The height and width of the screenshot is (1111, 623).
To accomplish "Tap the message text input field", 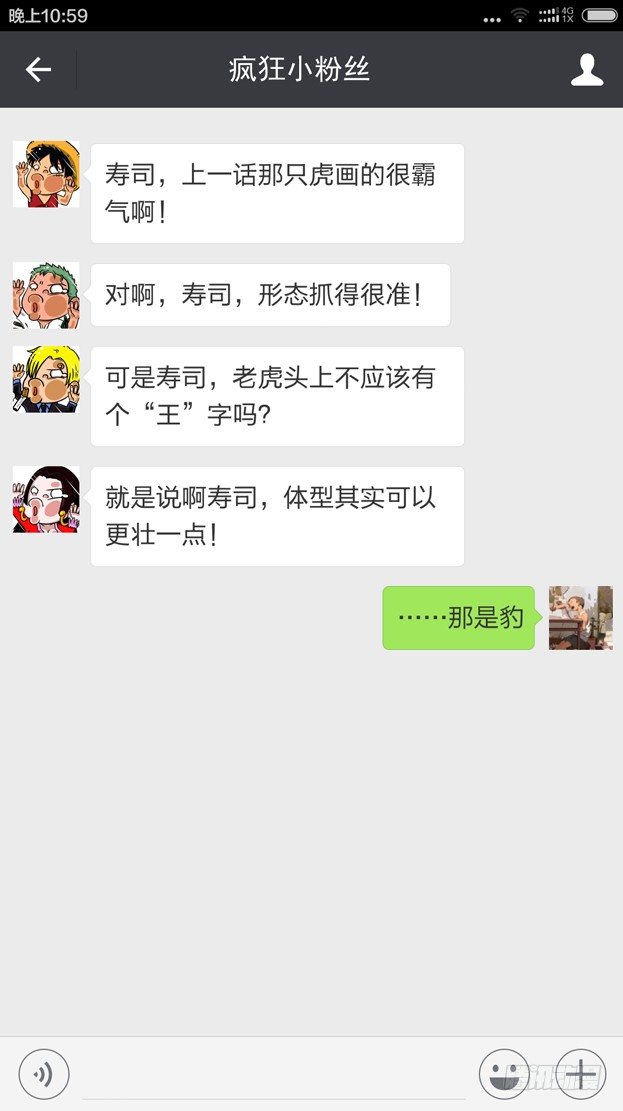I will pyautogui.click(x=272, y=1076).
